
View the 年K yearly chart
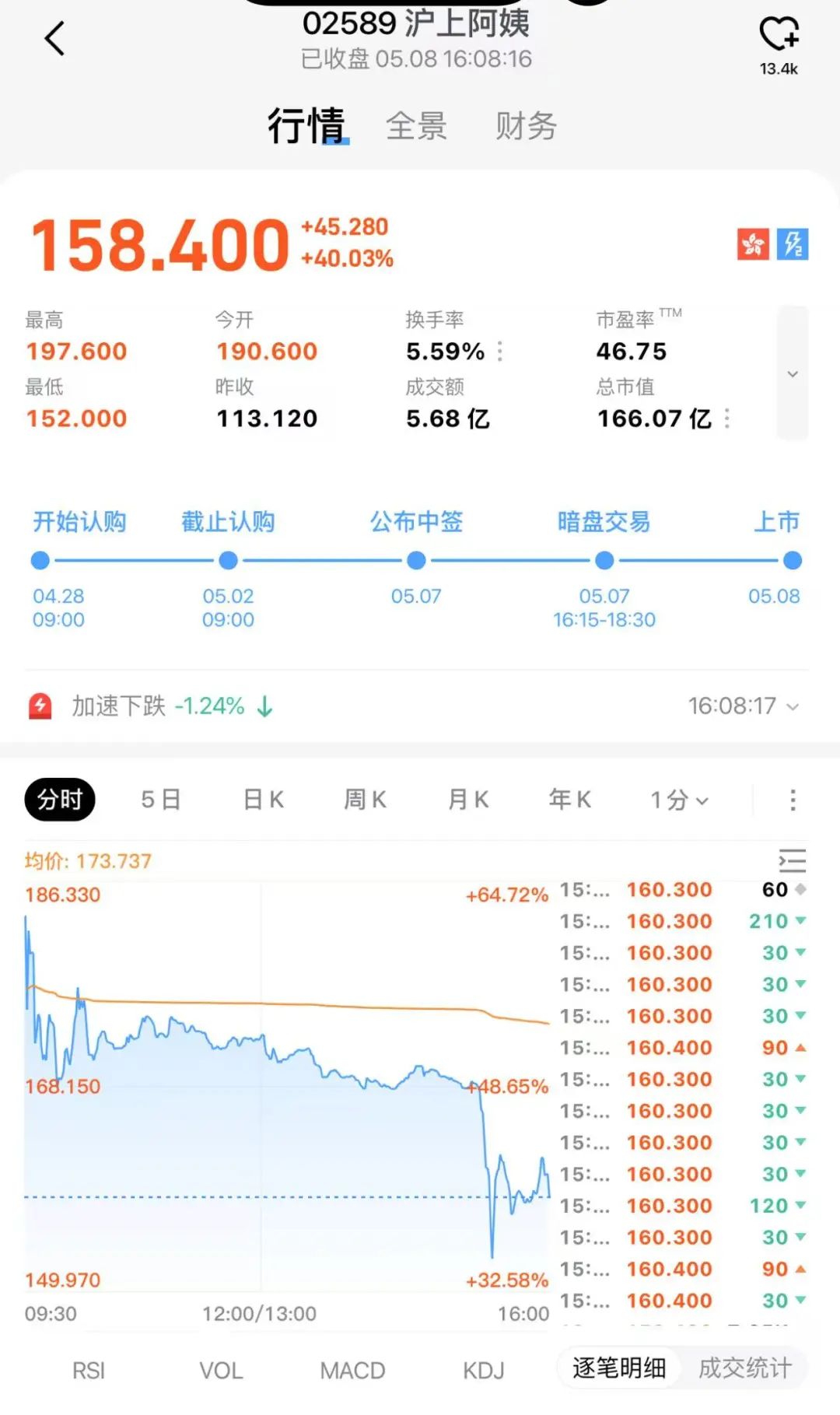570,800
